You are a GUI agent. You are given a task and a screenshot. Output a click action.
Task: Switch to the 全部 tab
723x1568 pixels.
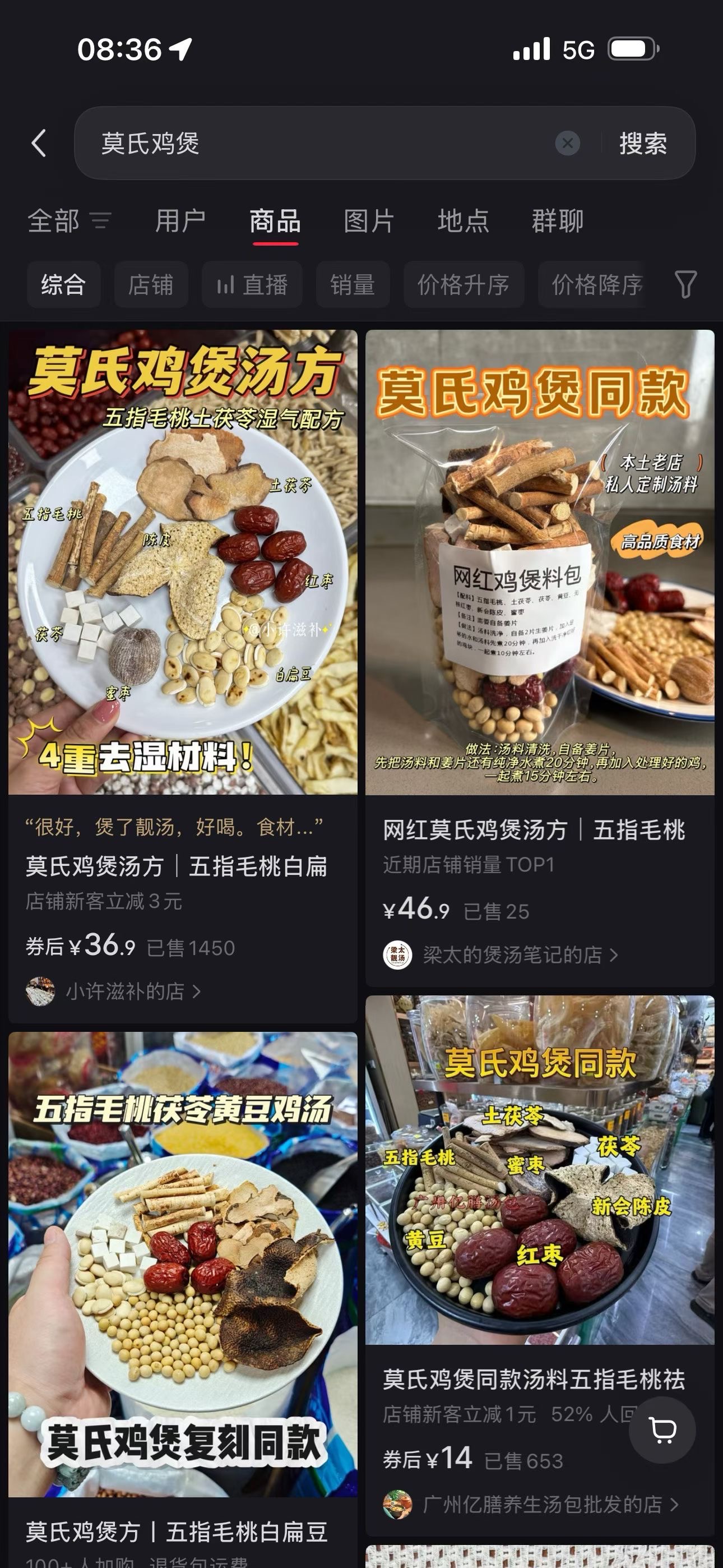pos(54,220)
